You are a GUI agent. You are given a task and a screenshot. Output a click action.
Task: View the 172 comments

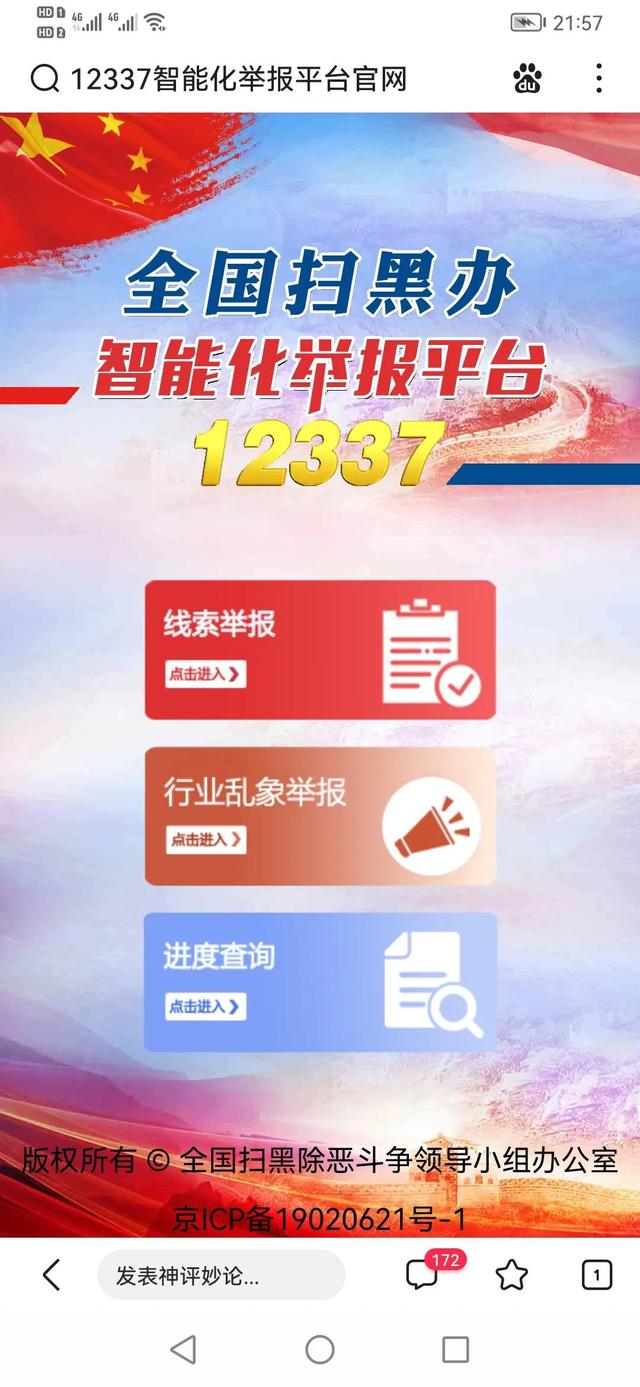point(424,1273)
